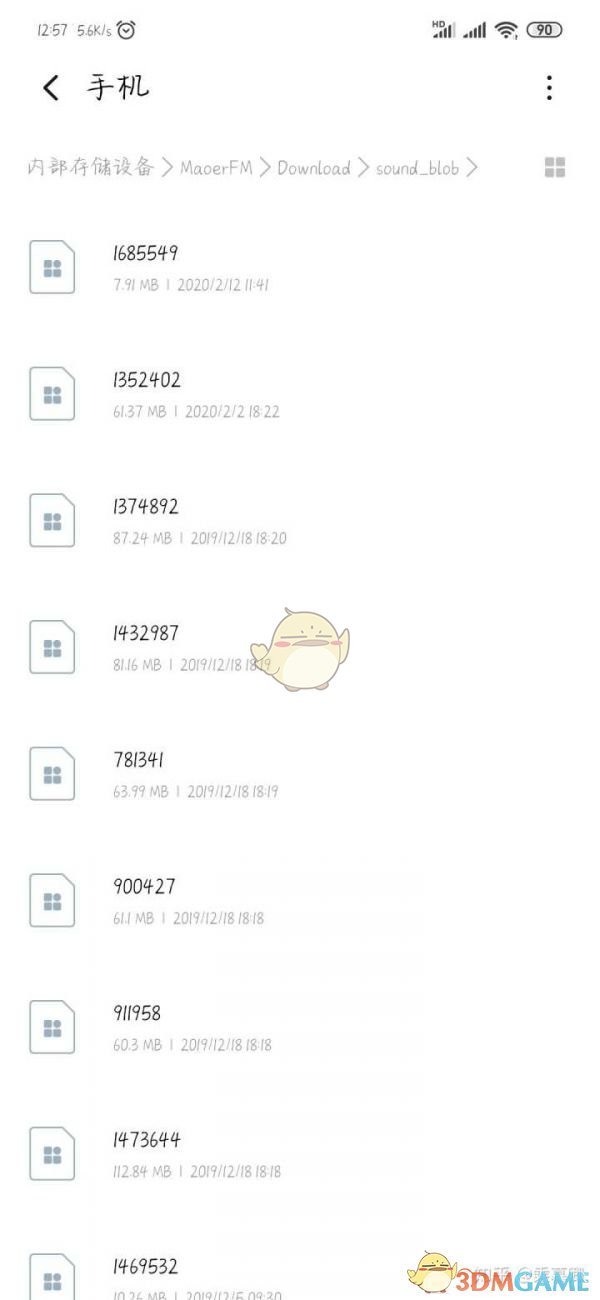
Task: Go to the Download folder breadcrumb
Action: (314, 168)
